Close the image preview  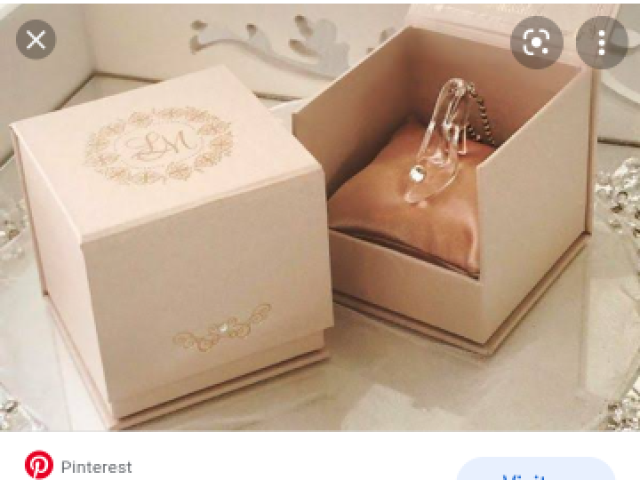pyautogui.click(x=36, y=40)
